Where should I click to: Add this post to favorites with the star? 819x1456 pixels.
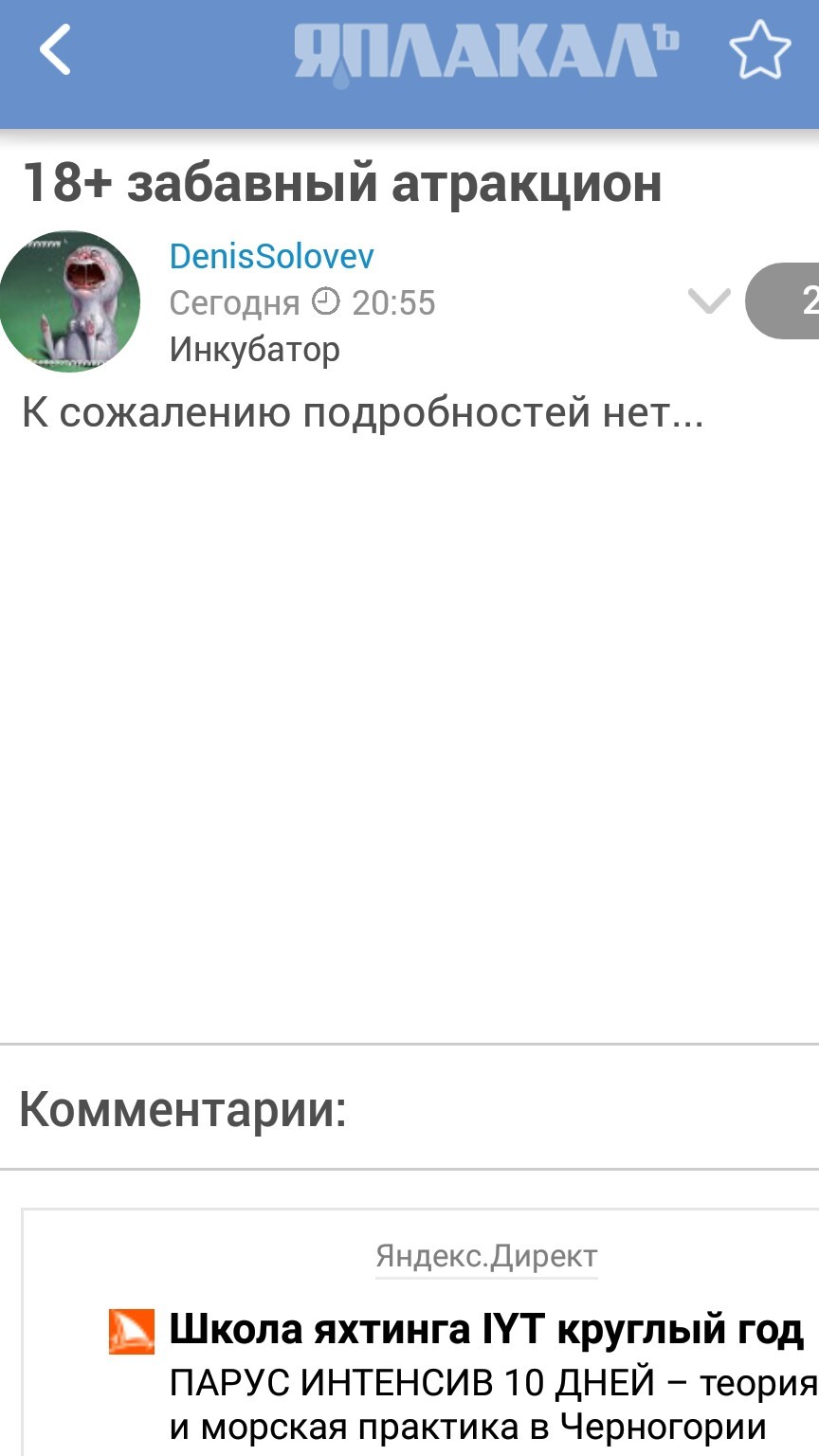(x=759, y=51)
